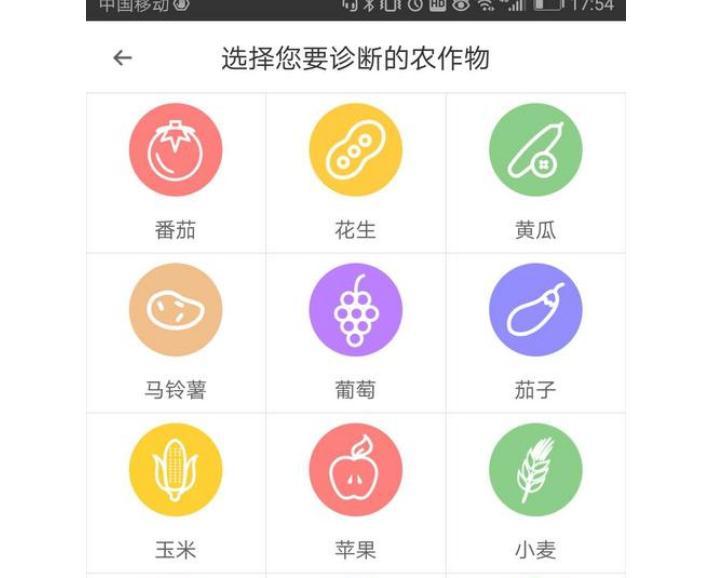Tap the 苹果 apple crop
Viewport: 706px width, 578px height.
355,470
